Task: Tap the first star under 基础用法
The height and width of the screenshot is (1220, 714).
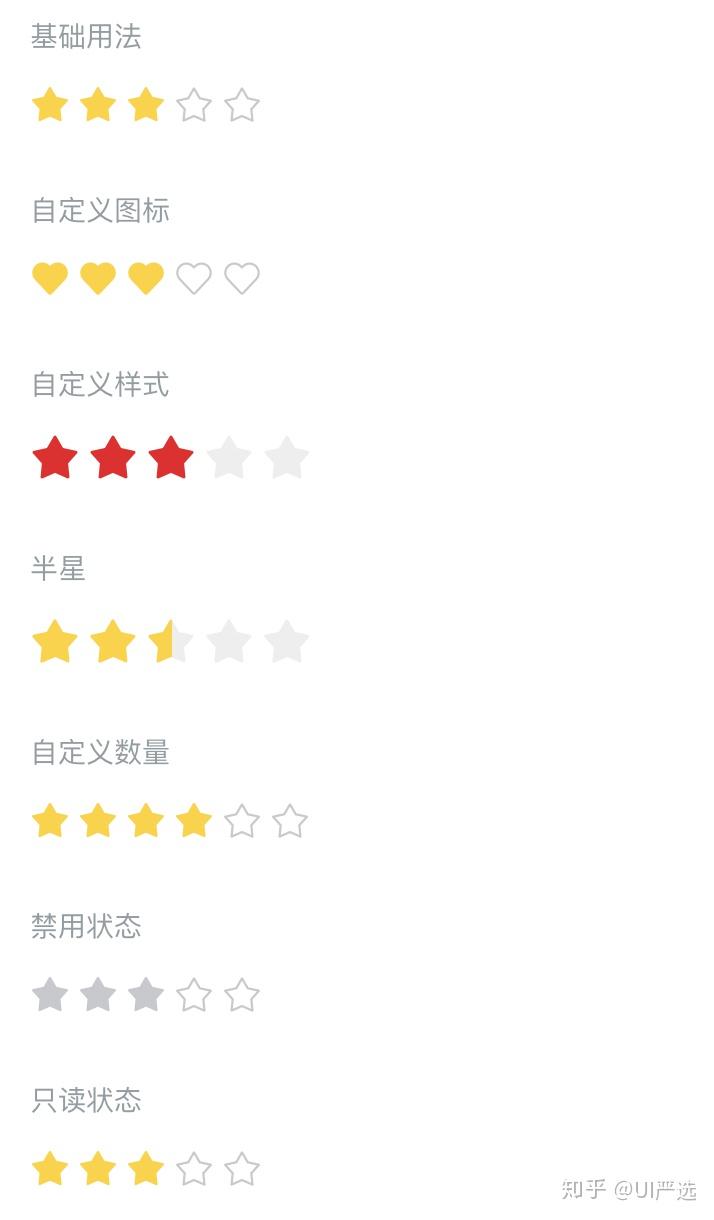Action: (50, 105)
